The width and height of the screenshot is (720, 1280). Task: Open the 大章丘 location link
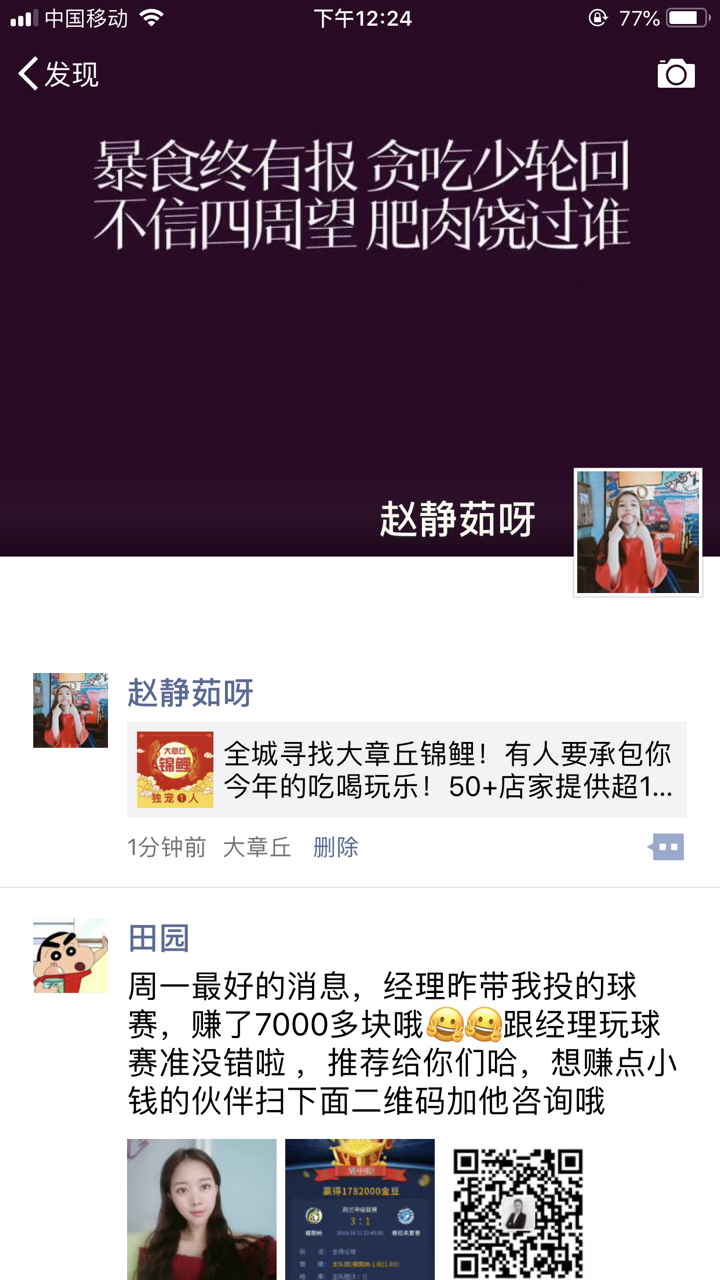(256, 848)
